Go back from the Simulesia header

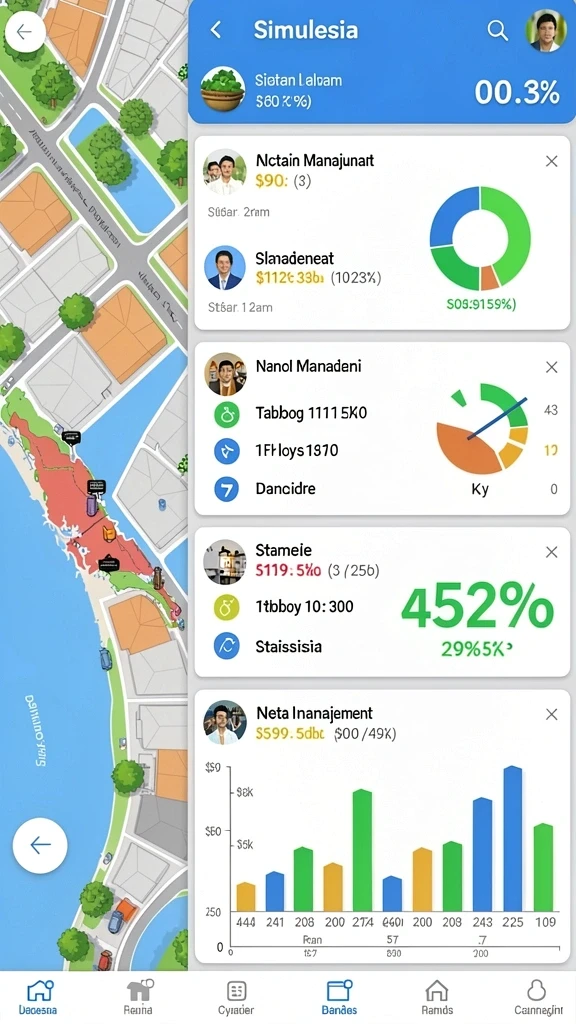tap(216, 29)
